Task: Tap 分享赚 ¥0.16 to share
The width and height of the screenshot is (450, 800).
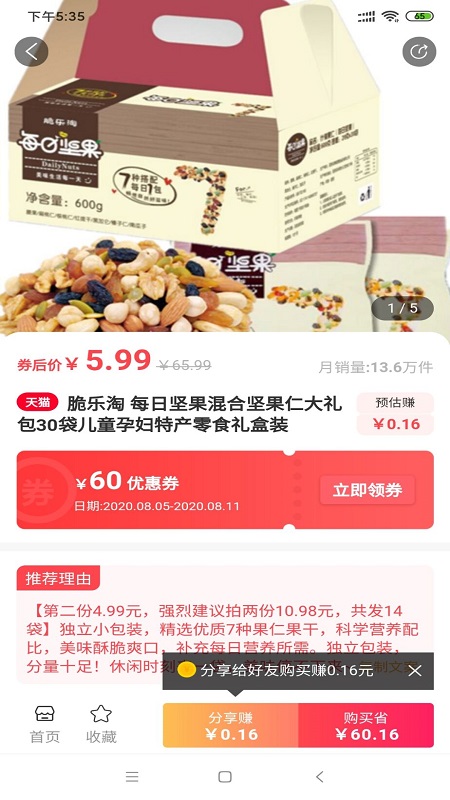Action: click(x=231, y=726)
